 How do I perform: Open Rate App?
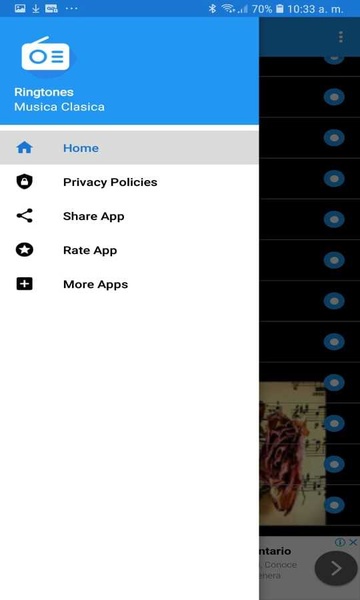[x=129, y=250]
